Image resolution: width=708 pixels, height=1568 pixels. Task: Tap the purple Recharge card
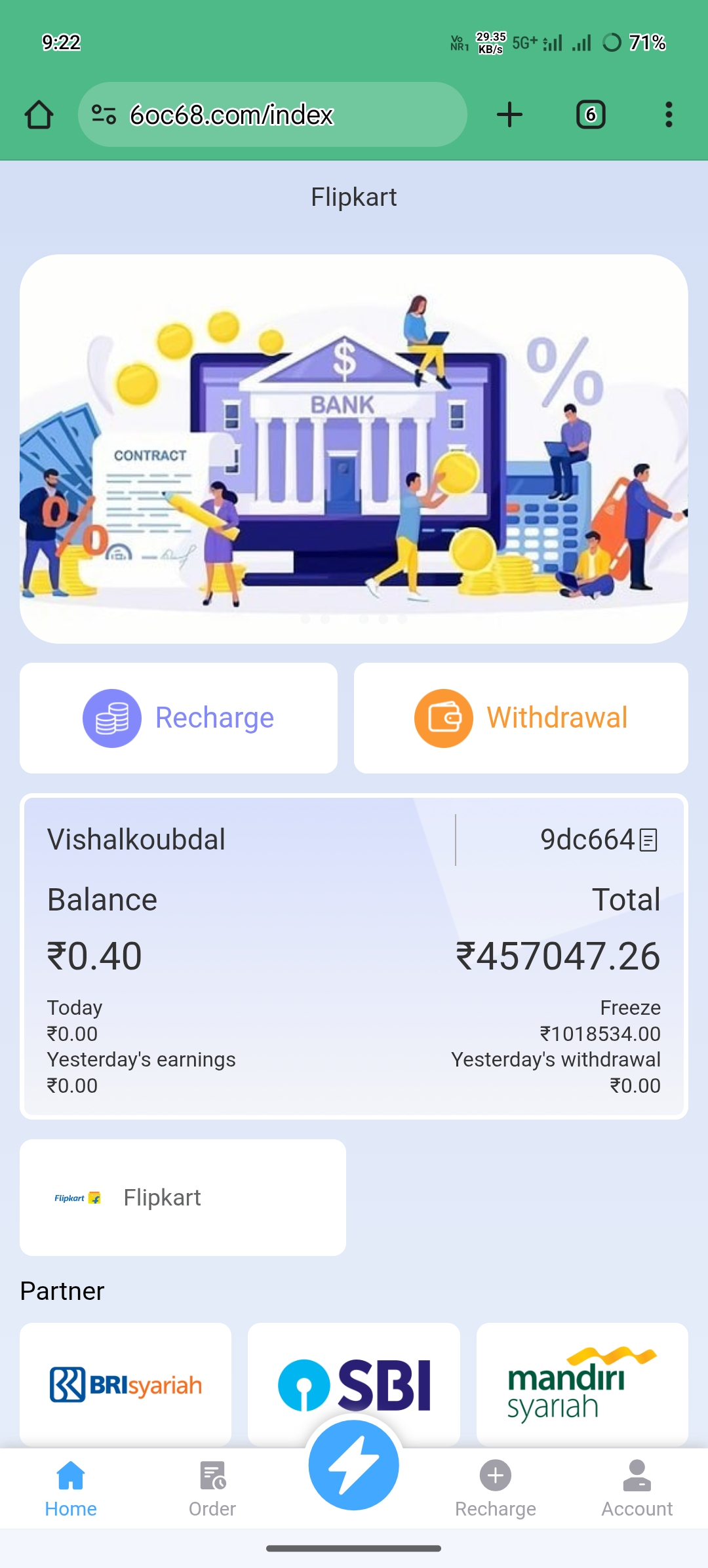click(x=178, y=718)
